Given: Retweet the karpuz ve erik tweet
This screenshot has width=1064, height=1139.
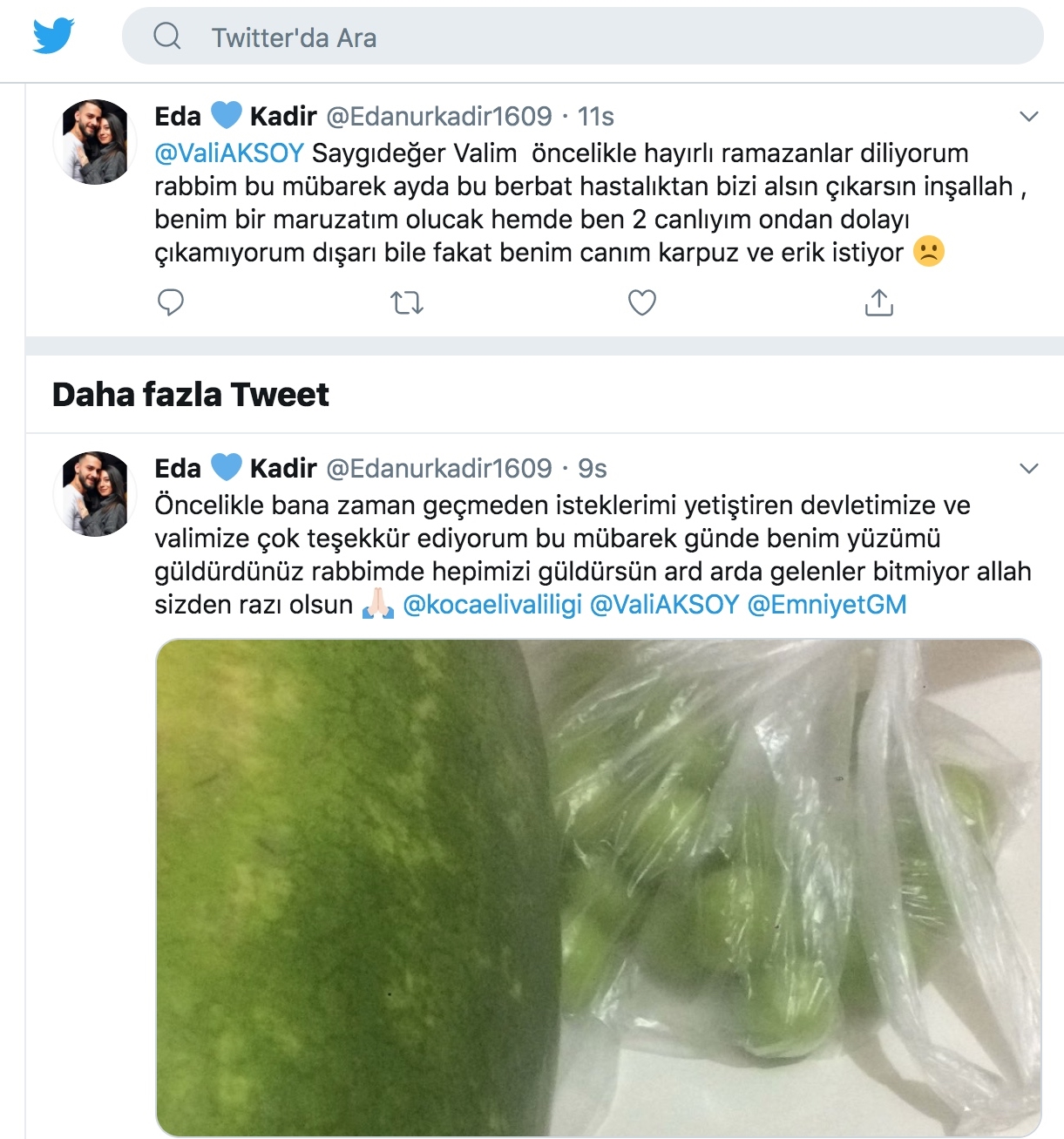Looking at the screenshot, I should click(x=406, y=302).
